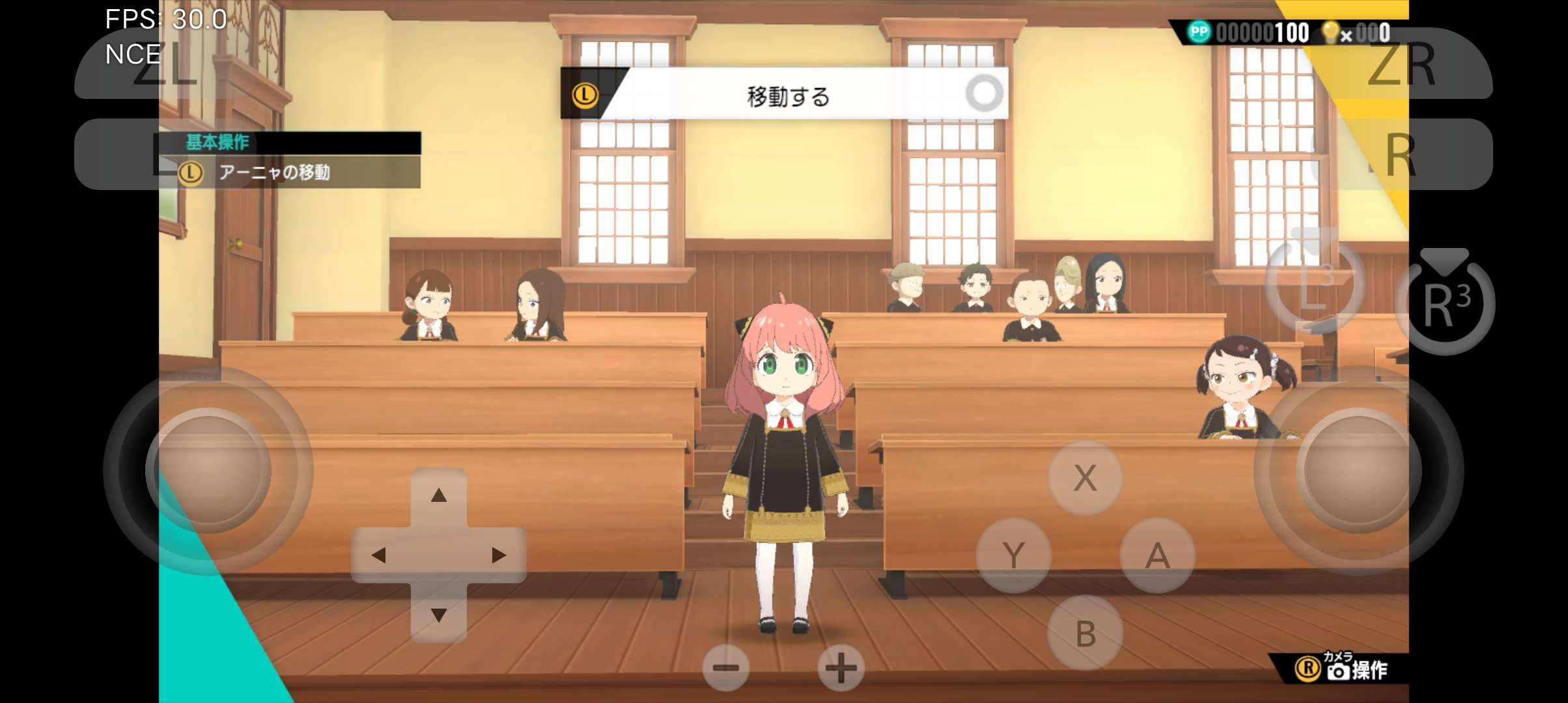1568x703 pixels.
Task: Tap D-pad down arrow
Action: click(x=439, y=615)
